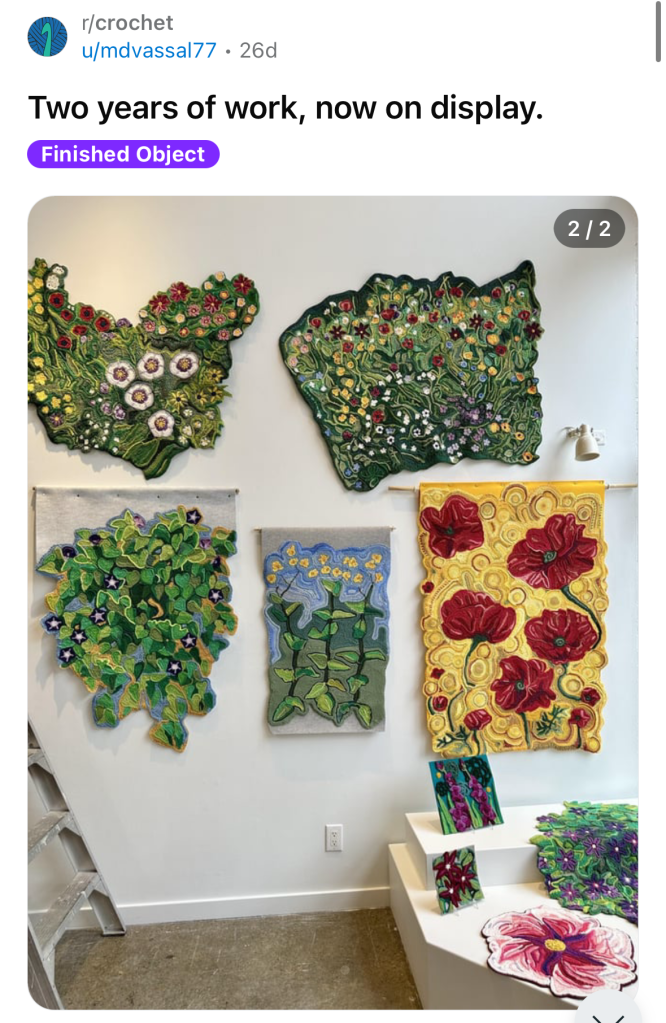Collapse the post with the bottom chevron button
Image resolution: width=666 pixels, height=1023 pixels.
click(608, 1010)
